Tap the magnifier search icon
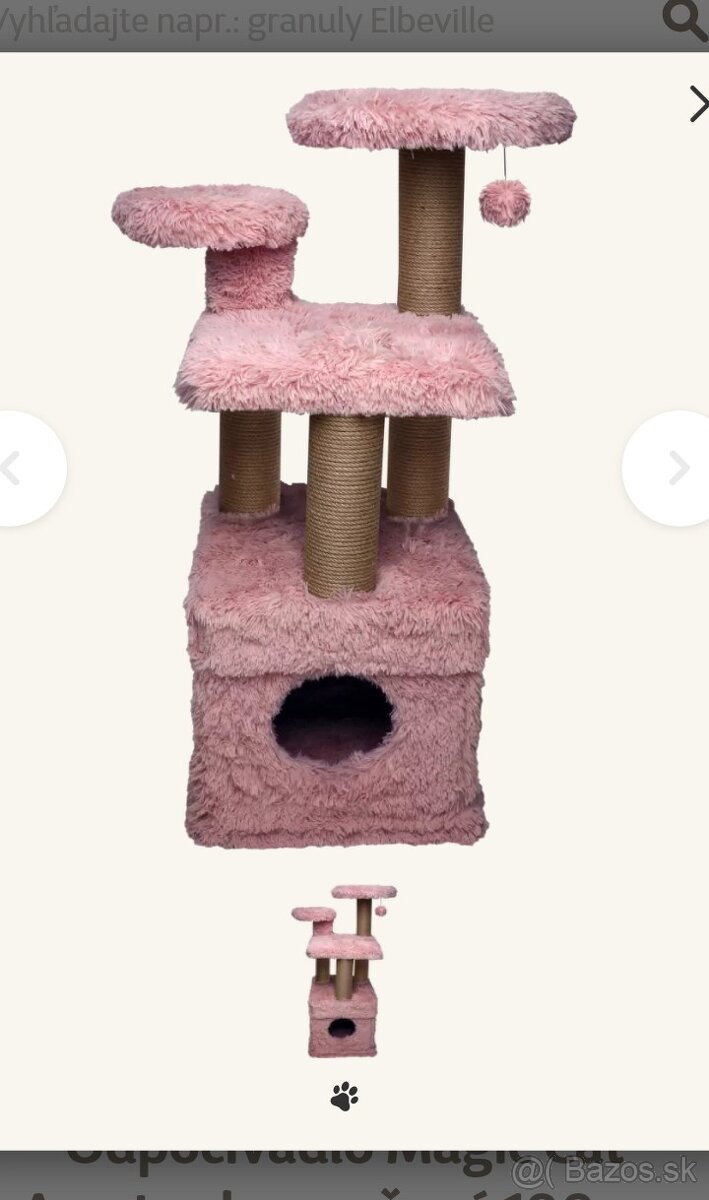709x1200 pixels. [x=683, y=19]
